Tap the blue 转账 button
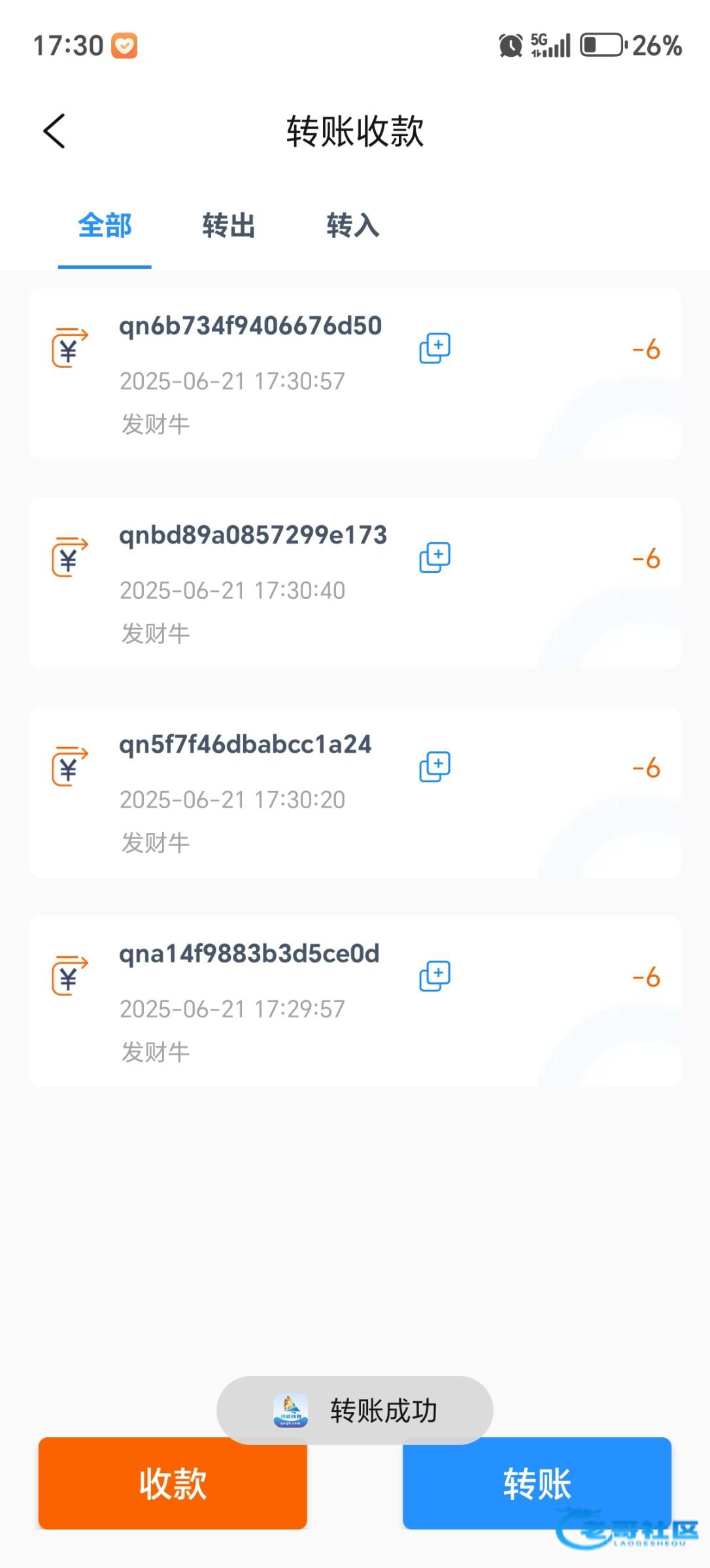Viewport: 710px width, 1568px height. [537, 1483]
